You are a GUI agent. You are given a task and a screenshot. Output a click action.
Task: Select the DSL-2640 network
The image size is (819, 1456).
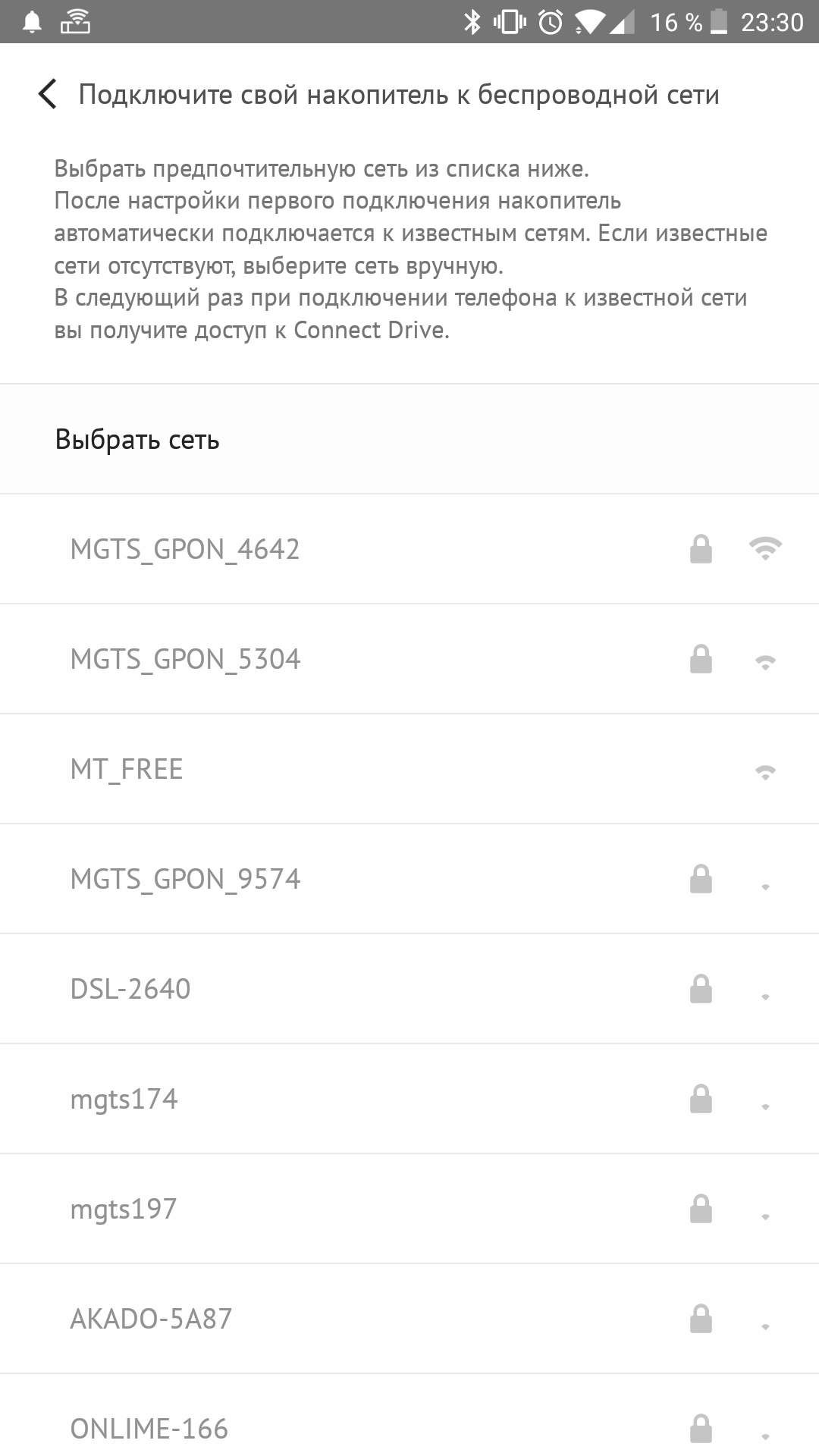(x=409, y=989)
